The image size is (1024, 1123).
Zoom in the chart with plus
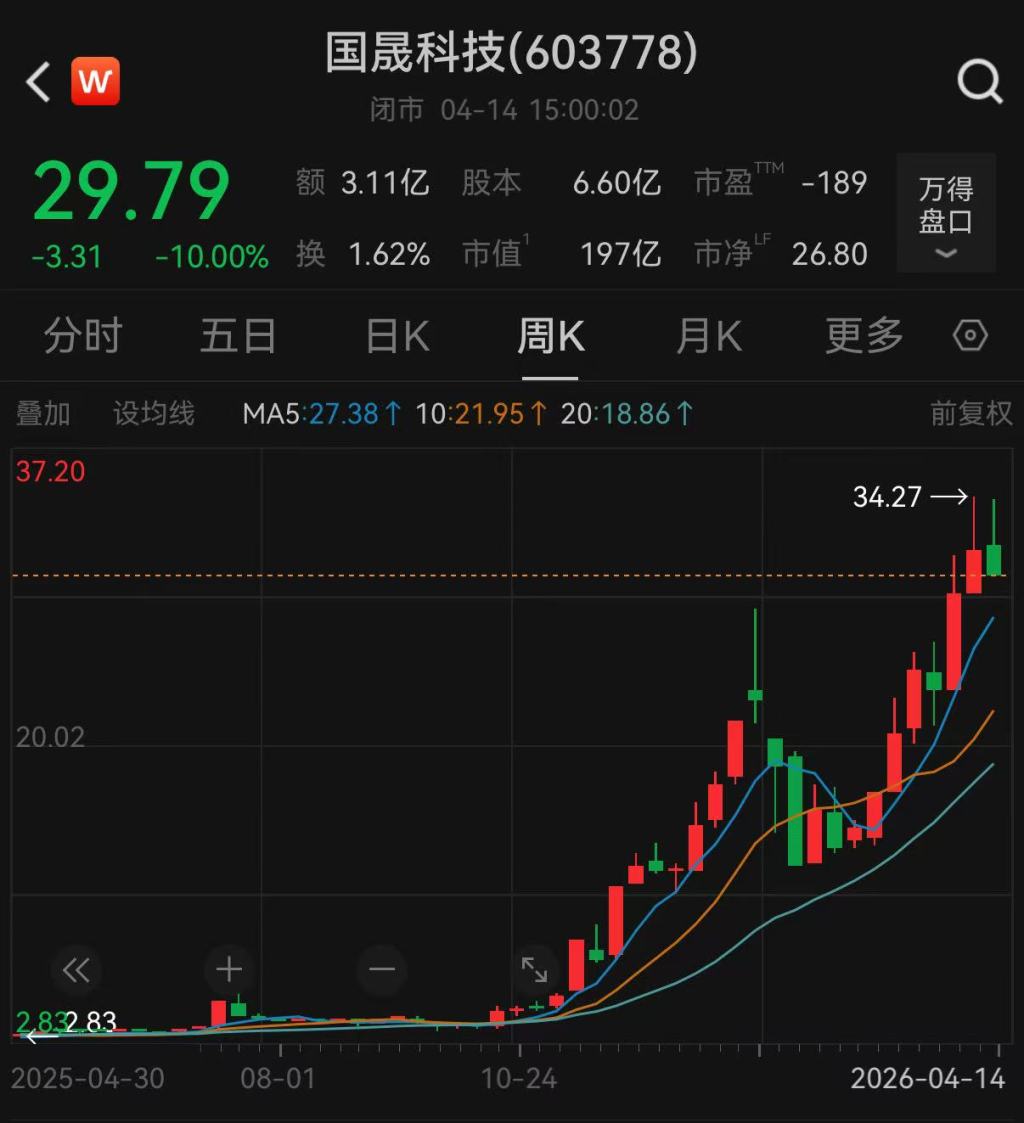[x=230, y=969]
